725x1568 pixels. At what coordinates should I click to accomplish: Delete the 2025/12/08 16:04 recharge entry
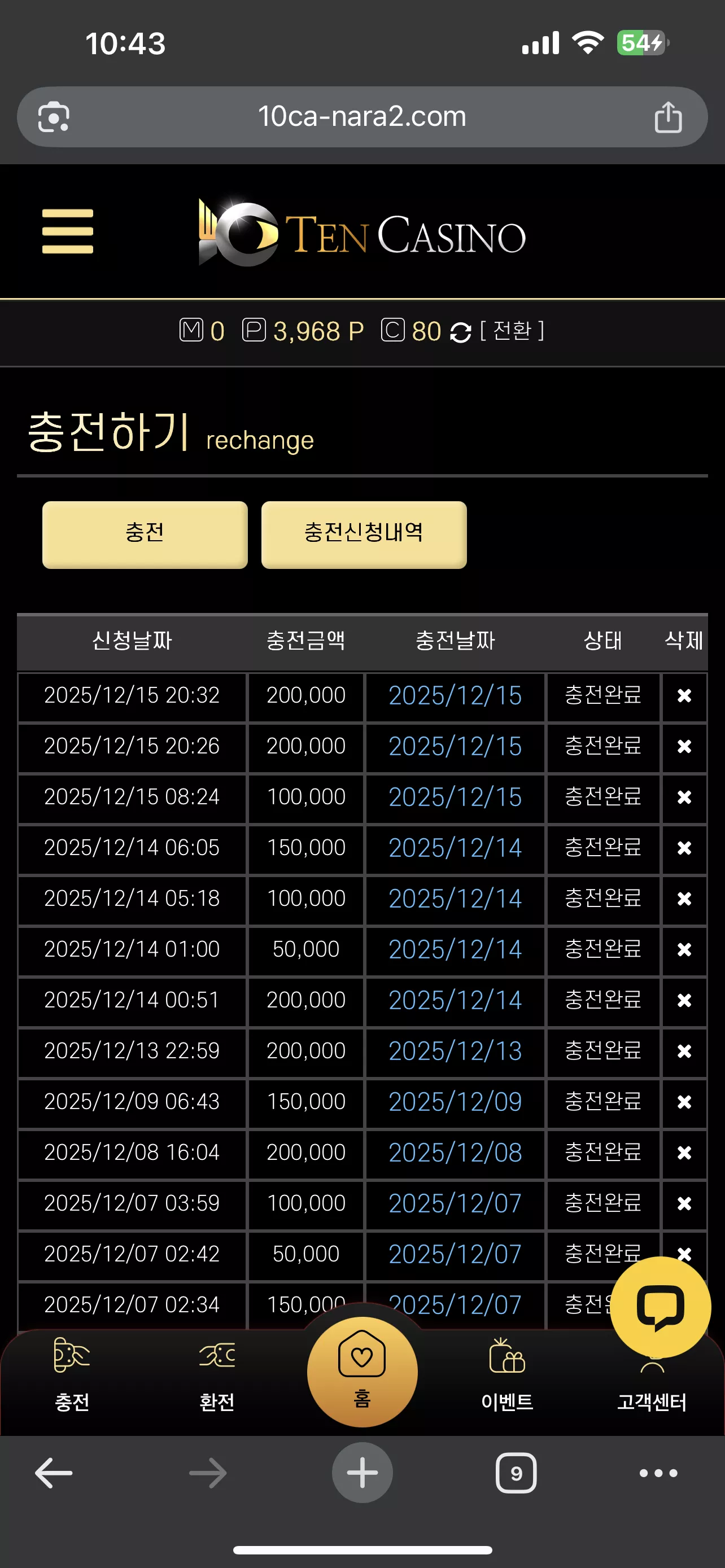click(x=684, y=1153)
